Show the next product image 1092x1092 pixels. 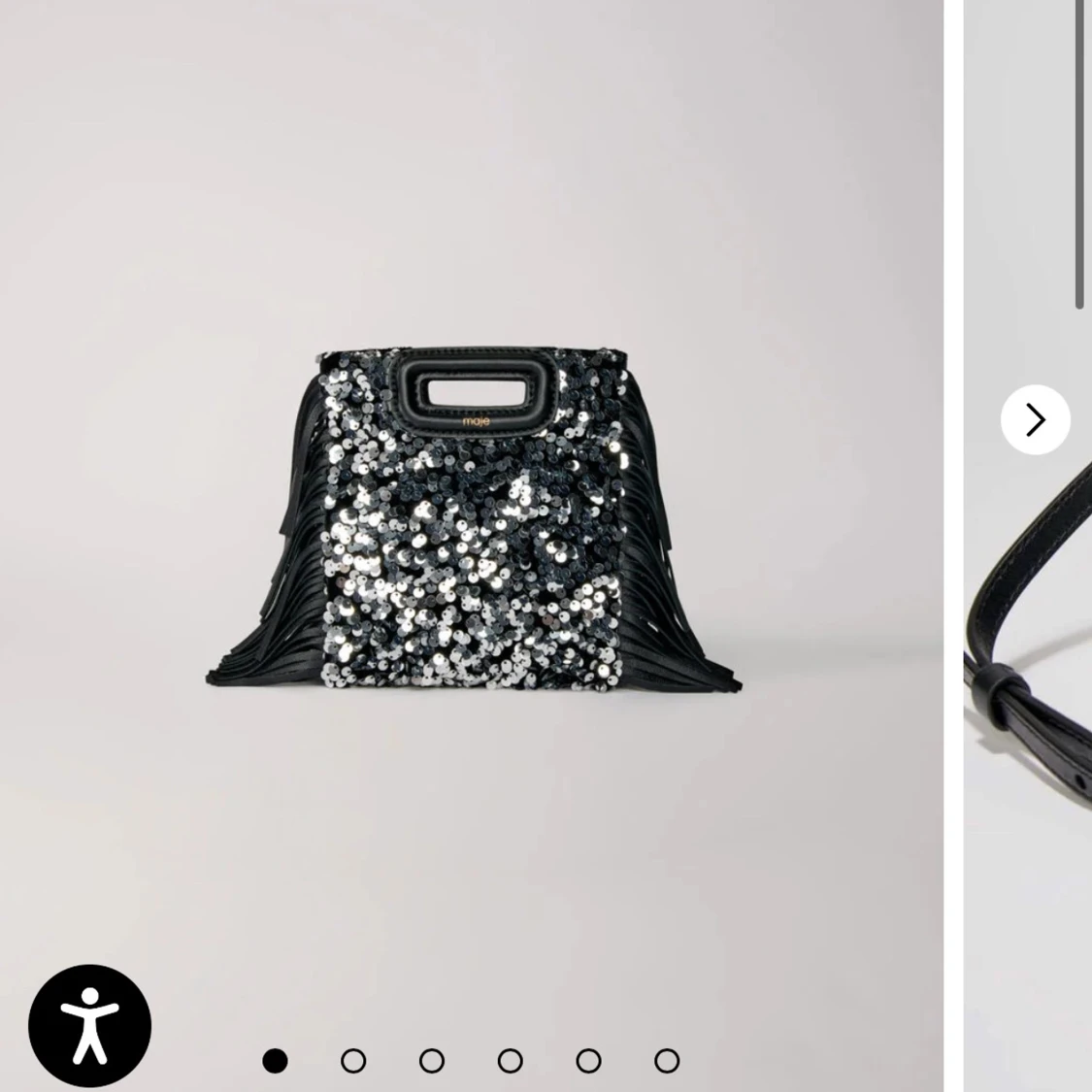tap(1035, 420)
